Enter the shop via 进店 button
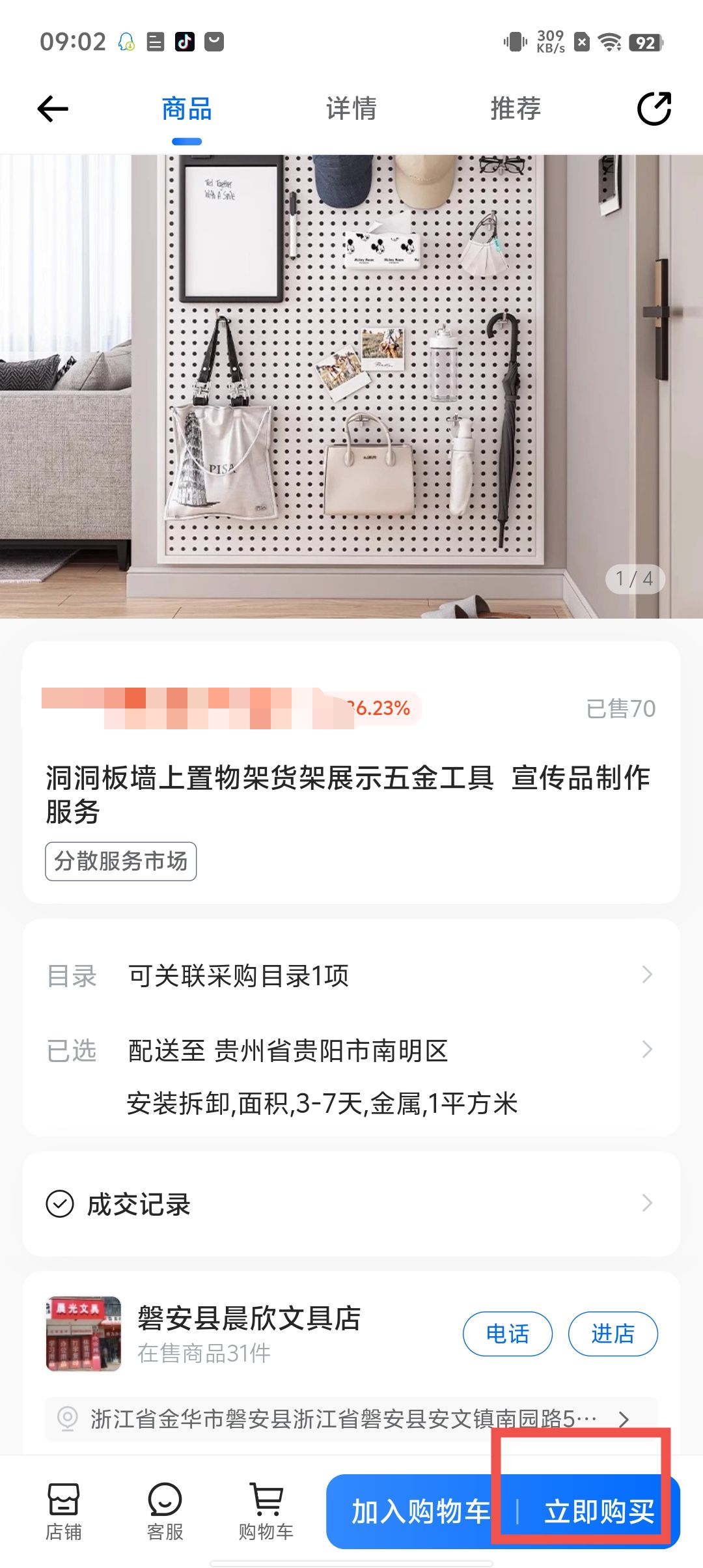The image size is (703, 1568). (613, 1334)
